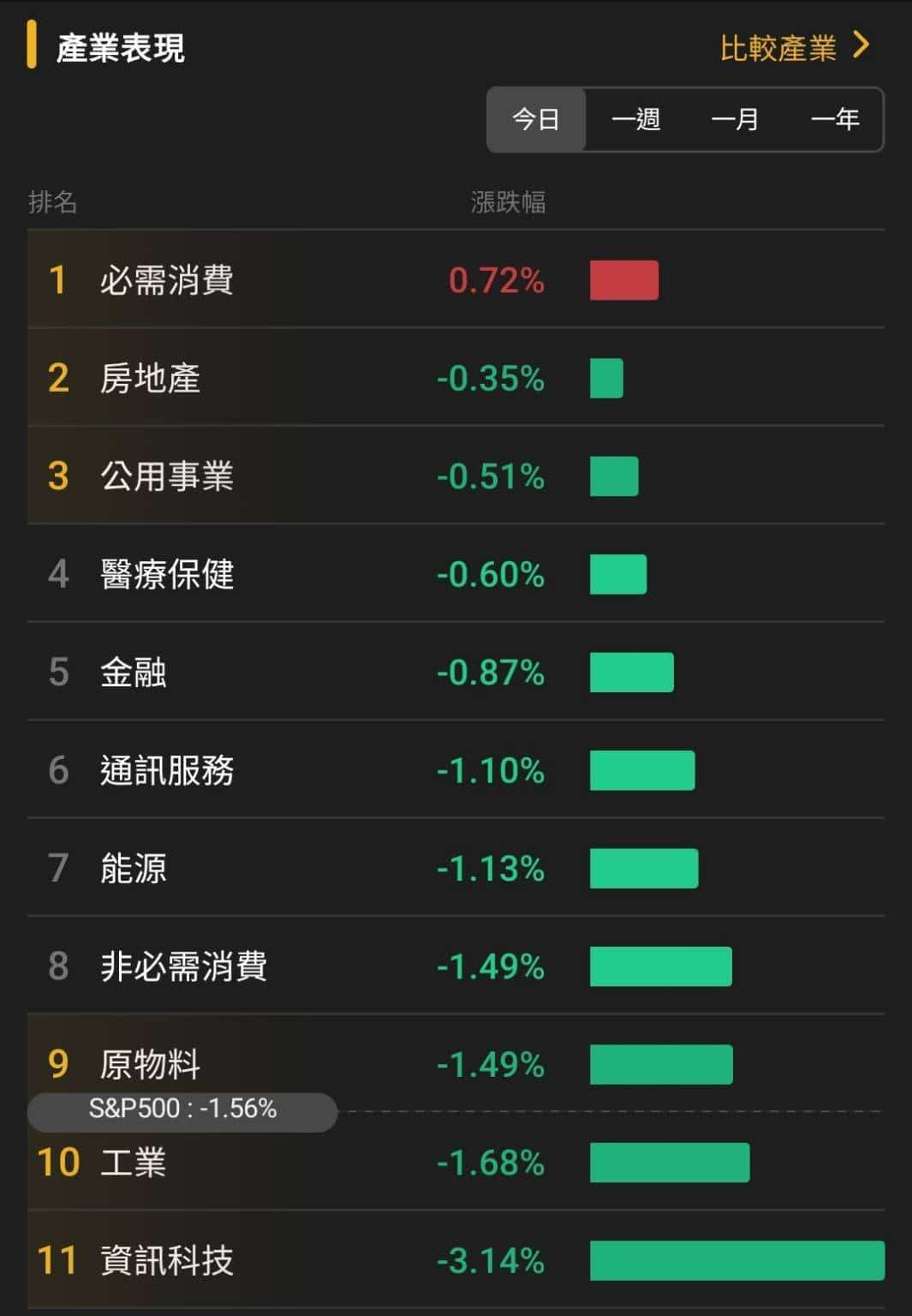Open the 必需消費 sector row
This screenshot has width=912, height=1316.
[343, 280]
